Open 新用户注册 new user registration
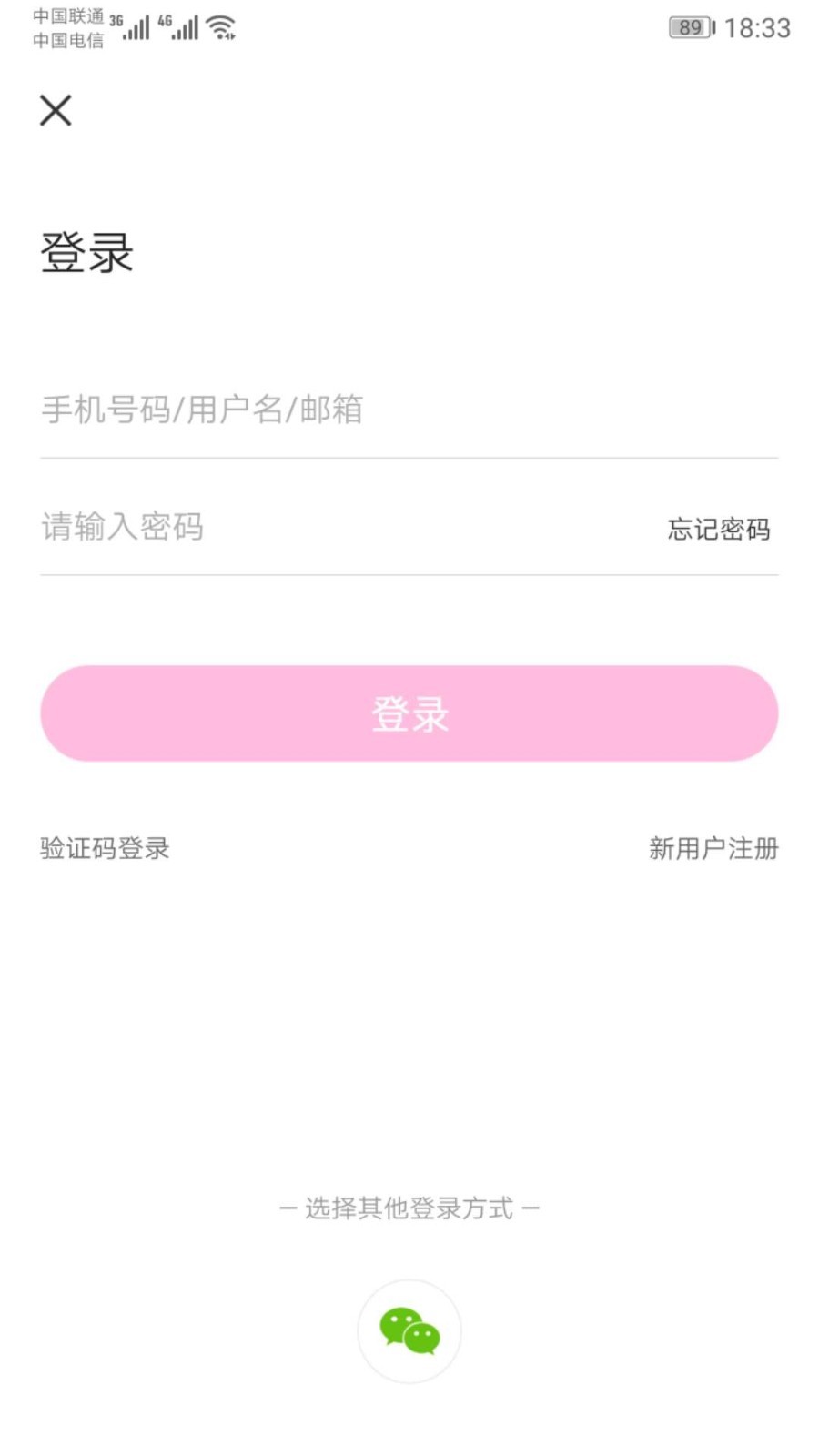Viewport: 819px width, 1456px height. 713,847
